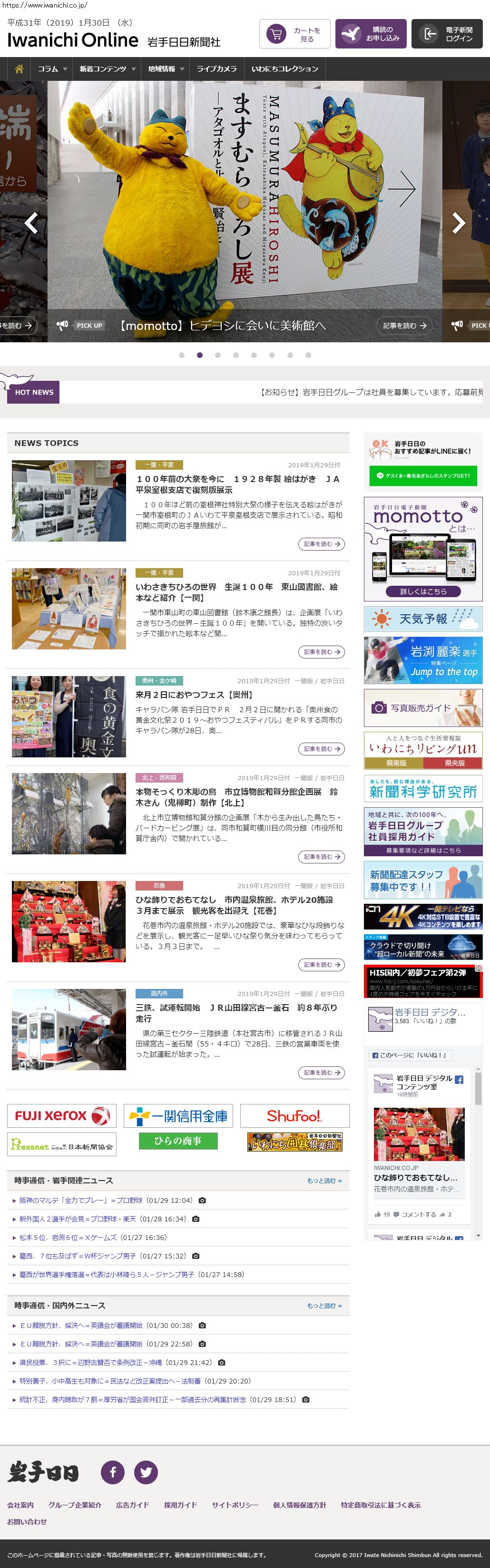Open the e-newspaper login

pos(446,34)
